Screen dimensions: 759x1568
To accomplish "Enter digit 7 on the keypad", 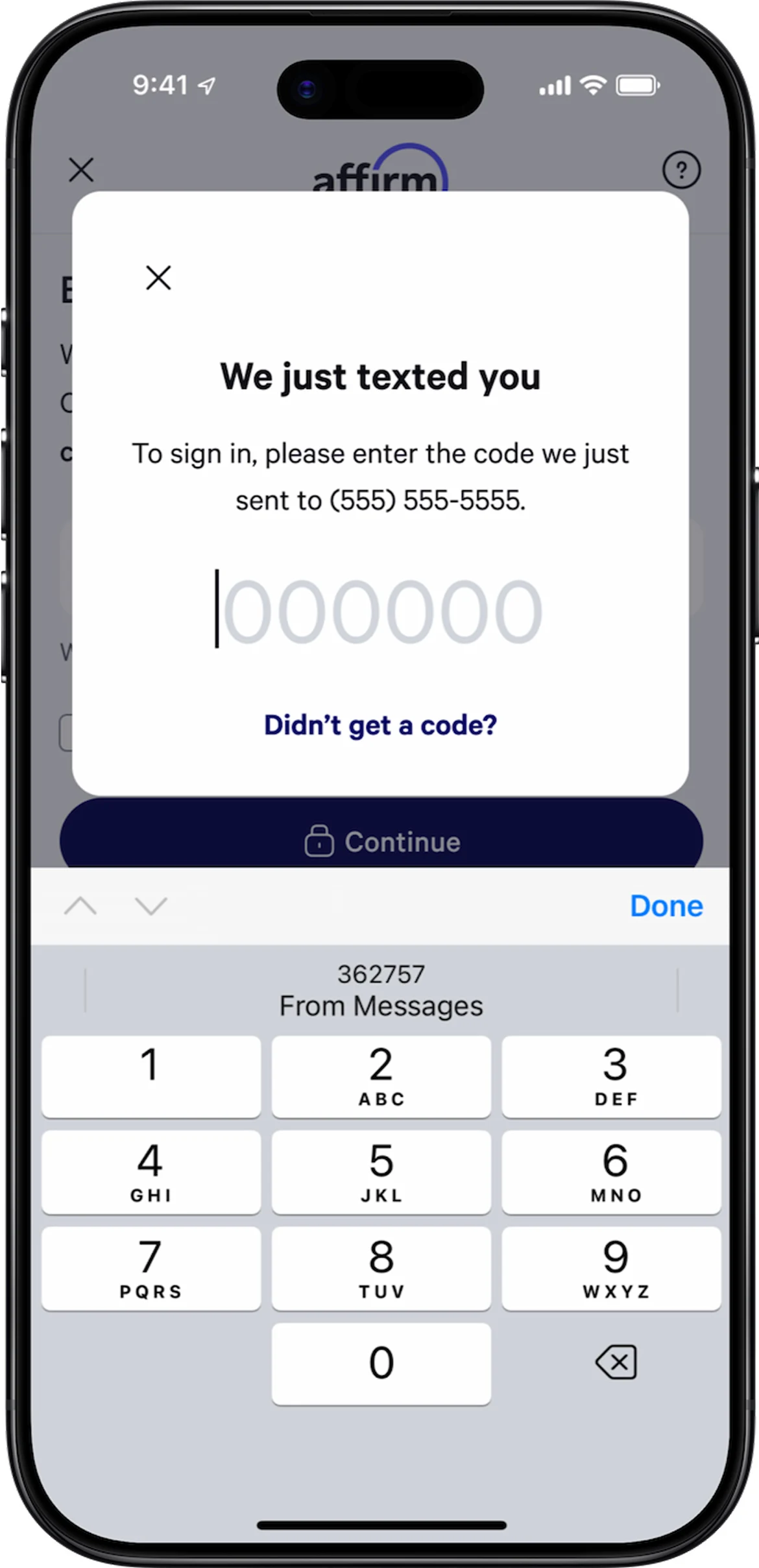I will point(151,1268).
